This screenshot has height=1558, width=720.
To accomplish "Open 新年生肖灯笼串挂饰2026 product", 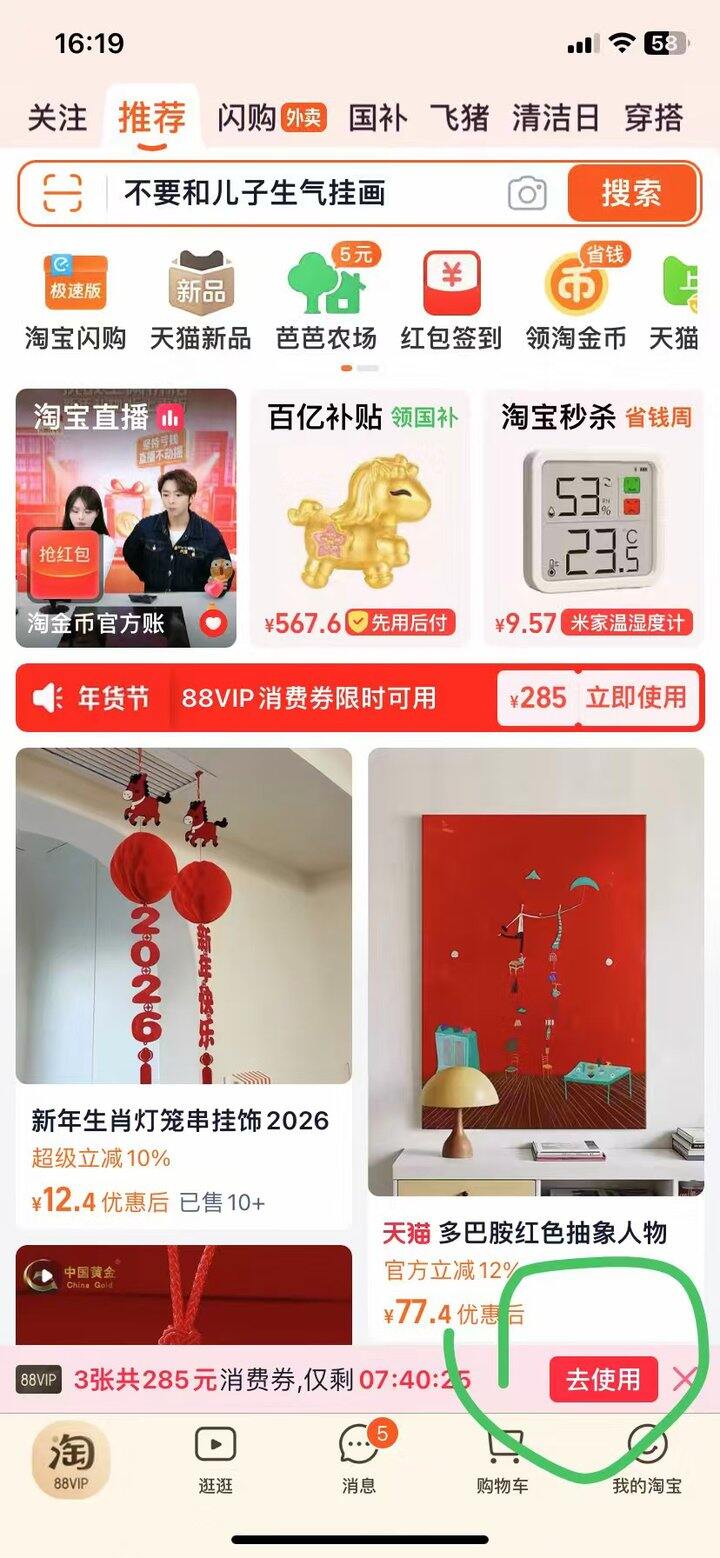I will 184,988.
